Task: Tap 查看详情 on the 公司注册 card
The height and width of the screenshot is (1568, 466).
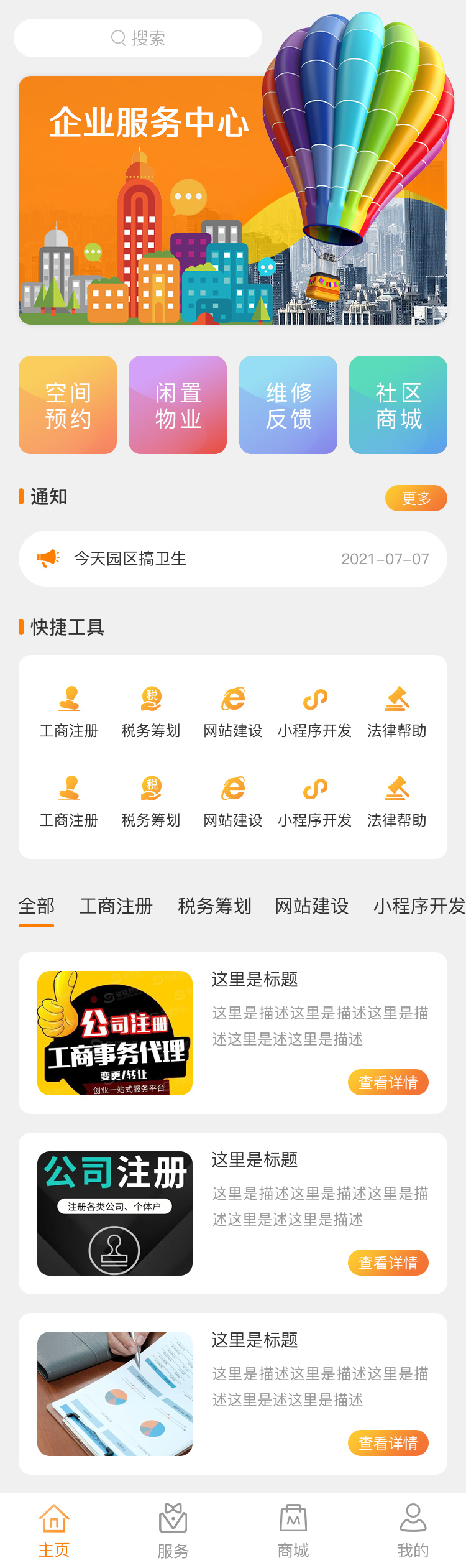Action: pyautogui.click(x=388, y=1263)
